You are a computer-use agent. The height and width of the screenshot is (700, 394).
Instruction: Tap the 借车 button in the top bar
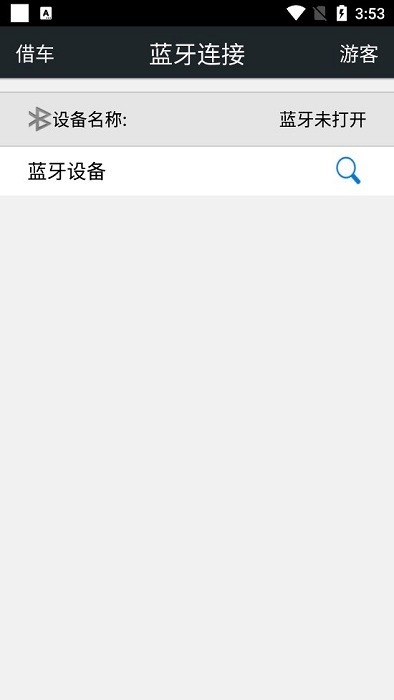(35, 54)
